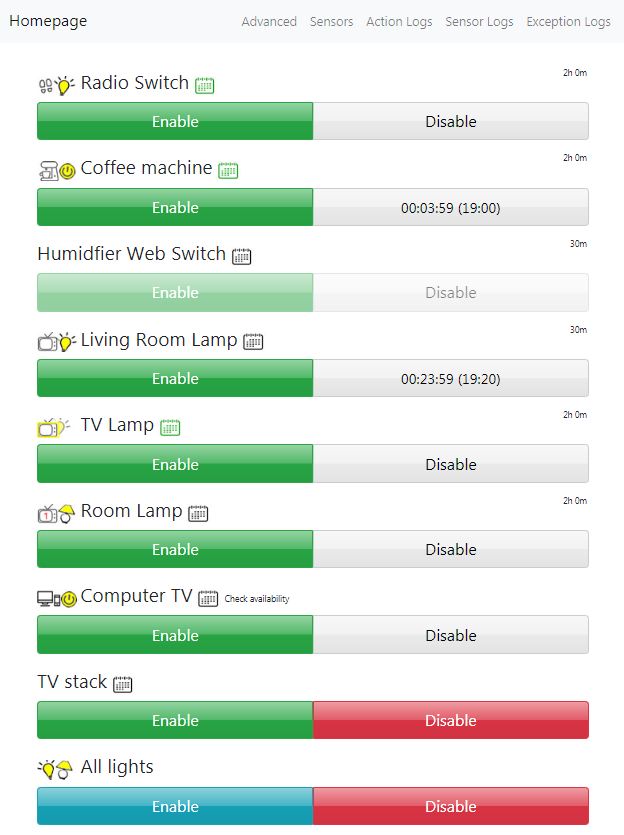Disable the TV stack
Viewport: 624px width, 835px height.
450,720
